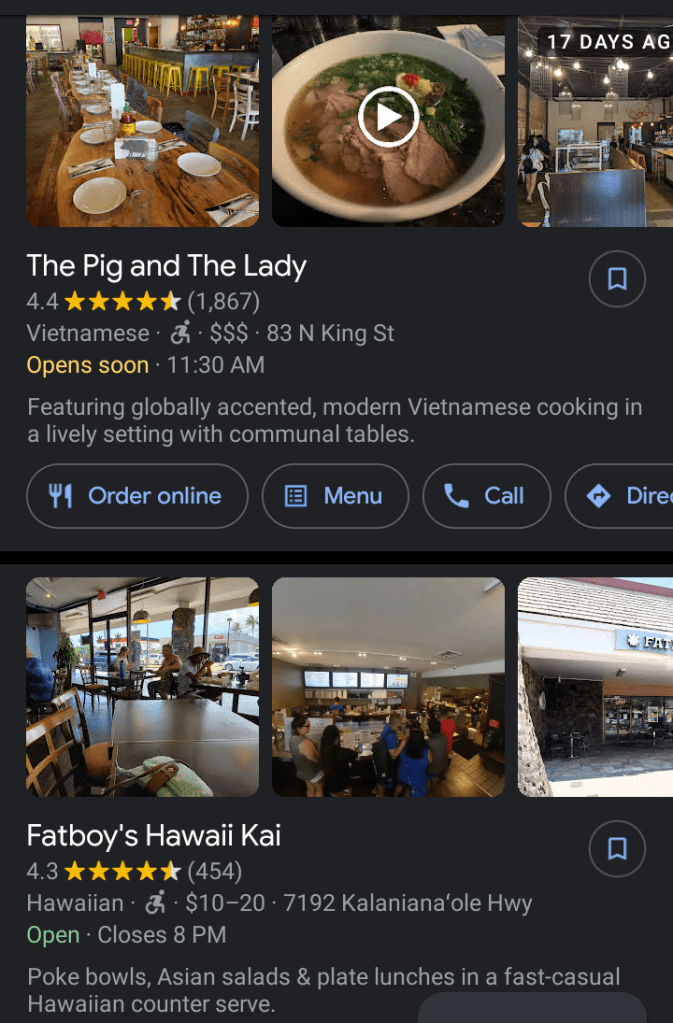The width and height of the screenshot is (673, 1023).
Task: Play the pho bowl video
Action: pyautogui.click(x=388, y=118)
